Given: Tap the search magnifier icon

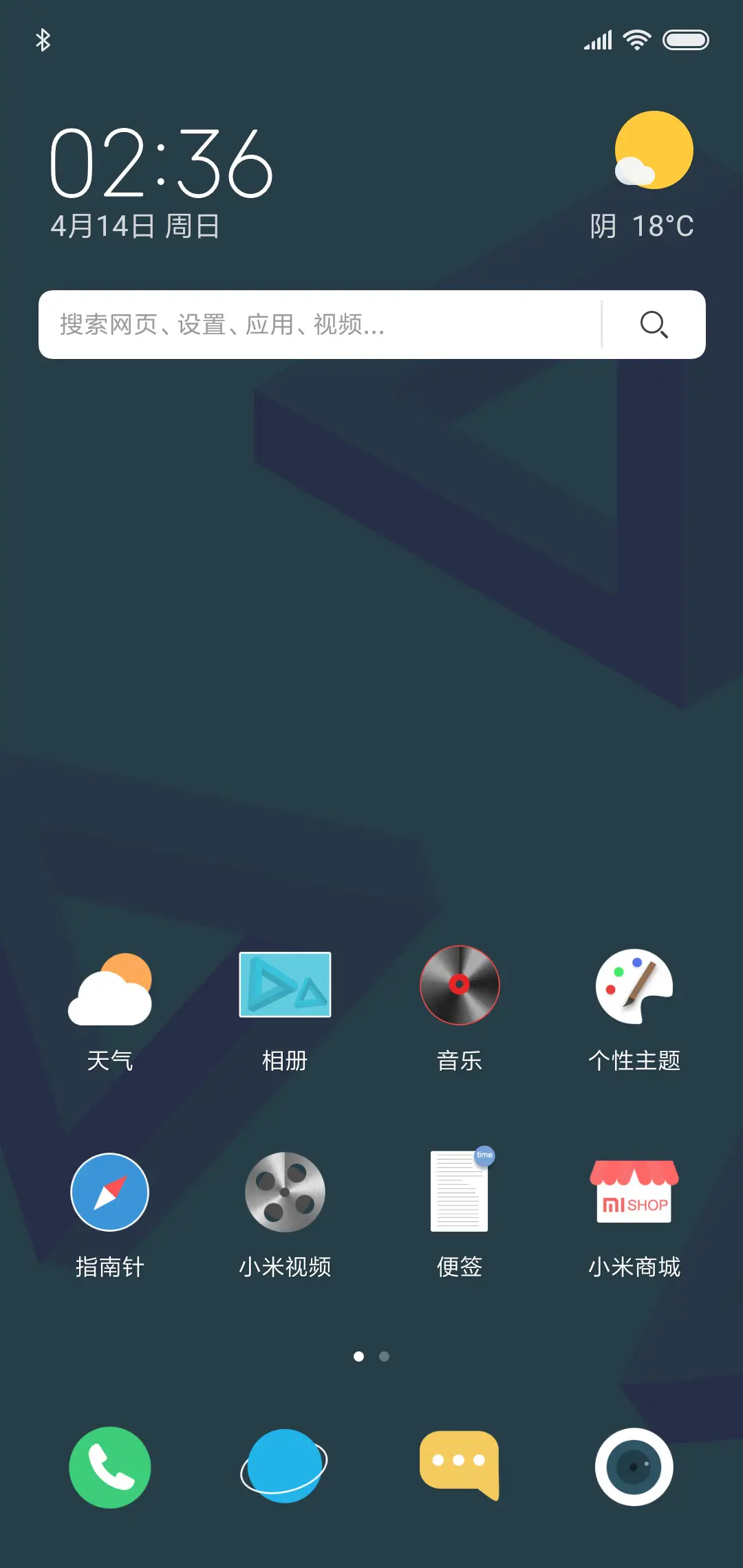Looking at the screenshot, I should 654,324.
